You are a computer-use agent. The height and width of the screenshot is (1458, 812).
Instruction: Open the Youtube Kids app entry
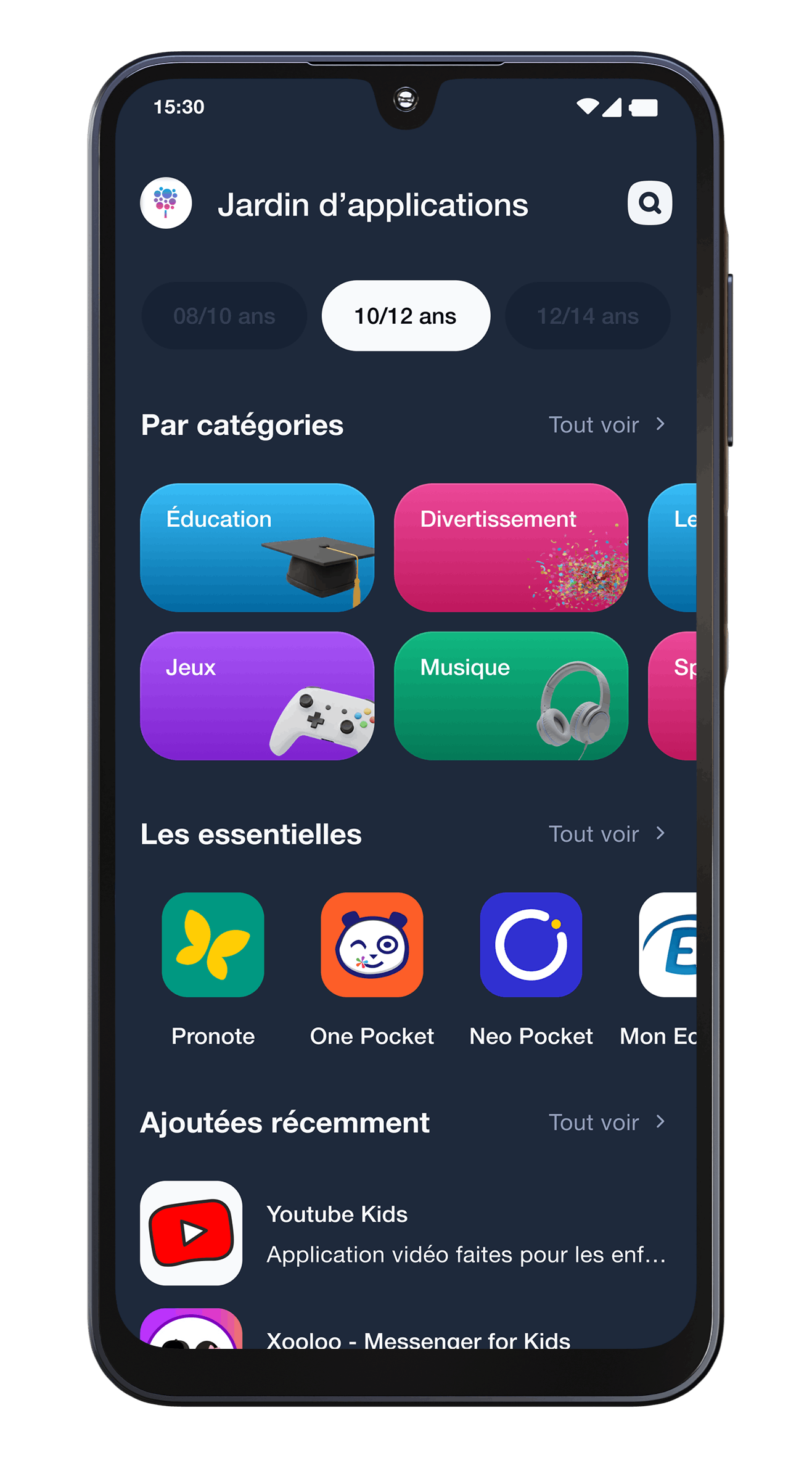tap(404, 1234)
